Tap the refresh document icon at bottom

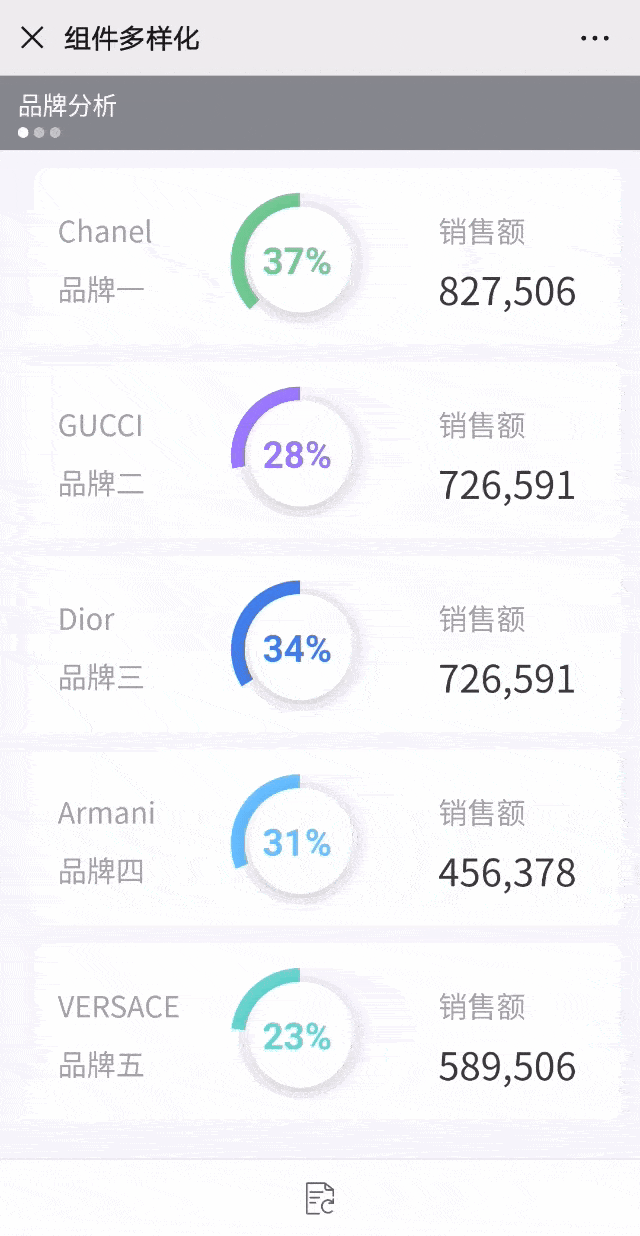[x=320, y=1197]
